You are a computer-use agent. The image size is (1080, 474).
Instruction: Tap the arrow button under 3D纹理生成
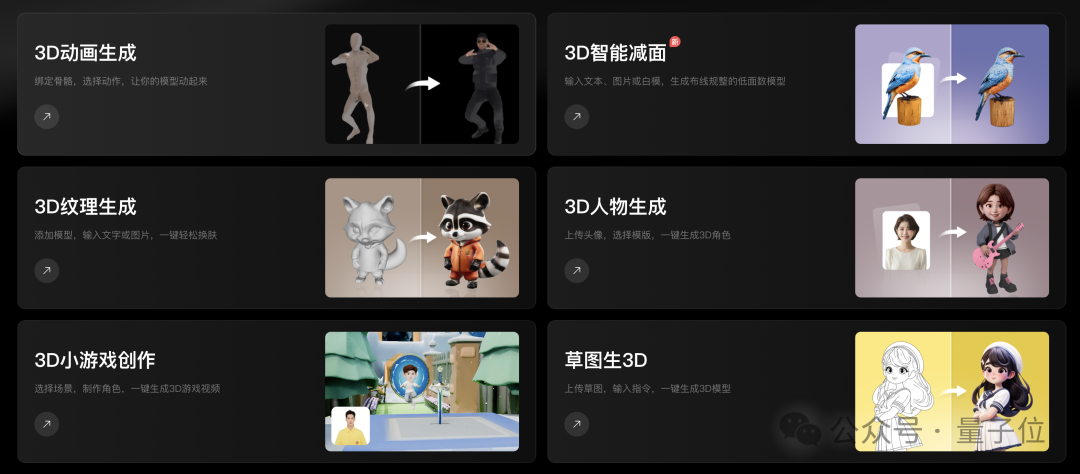[46, 271]
